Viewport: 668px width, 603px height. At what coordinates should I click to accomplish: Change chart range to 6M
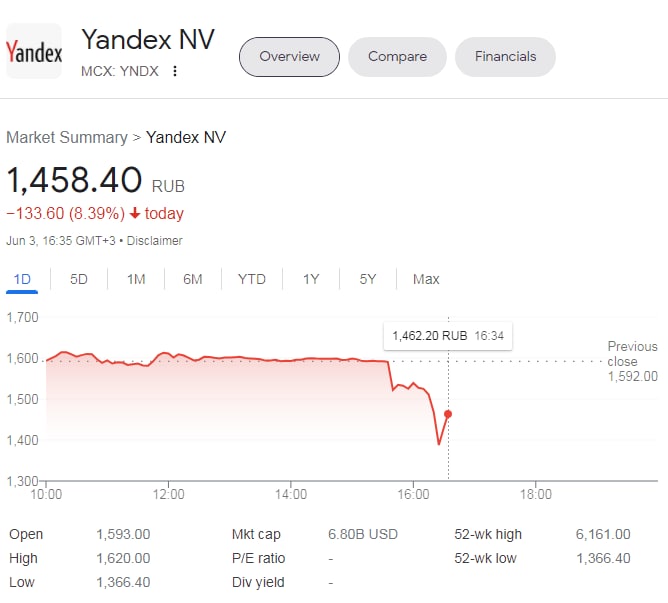coord(193,279)
